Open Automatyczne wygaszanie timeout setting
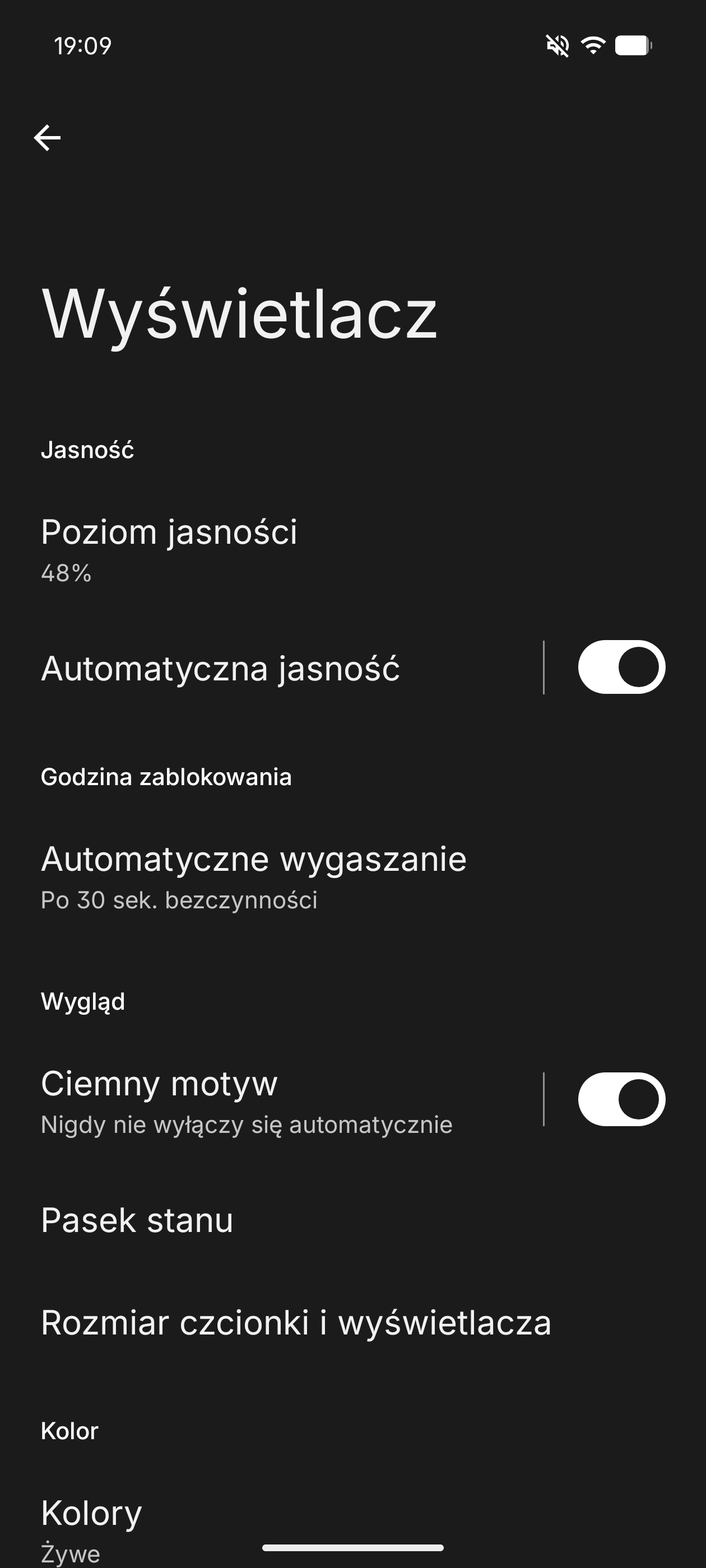This screenshot has width=706, height=1568. point(253,875)
